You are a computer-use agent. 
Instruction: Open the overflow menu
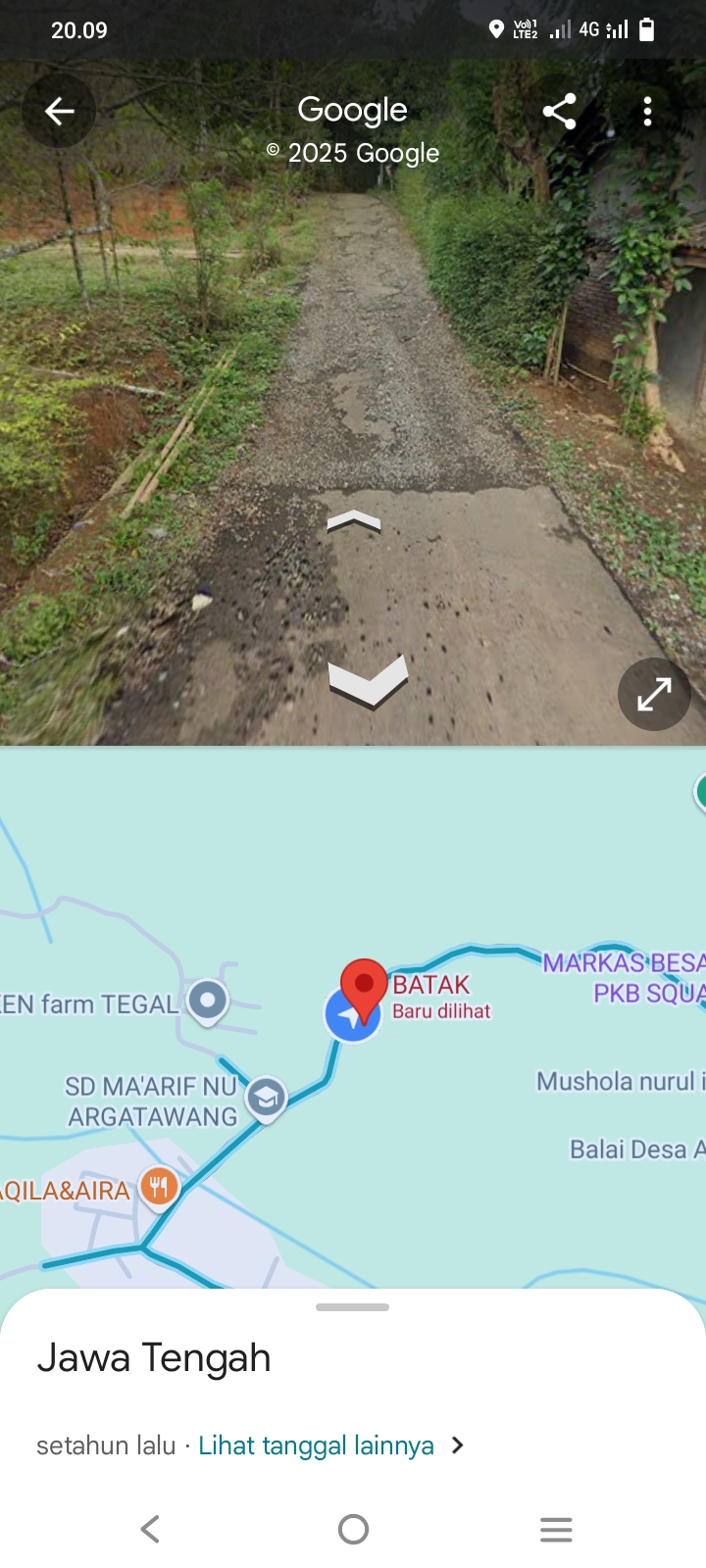click(647, 112)
